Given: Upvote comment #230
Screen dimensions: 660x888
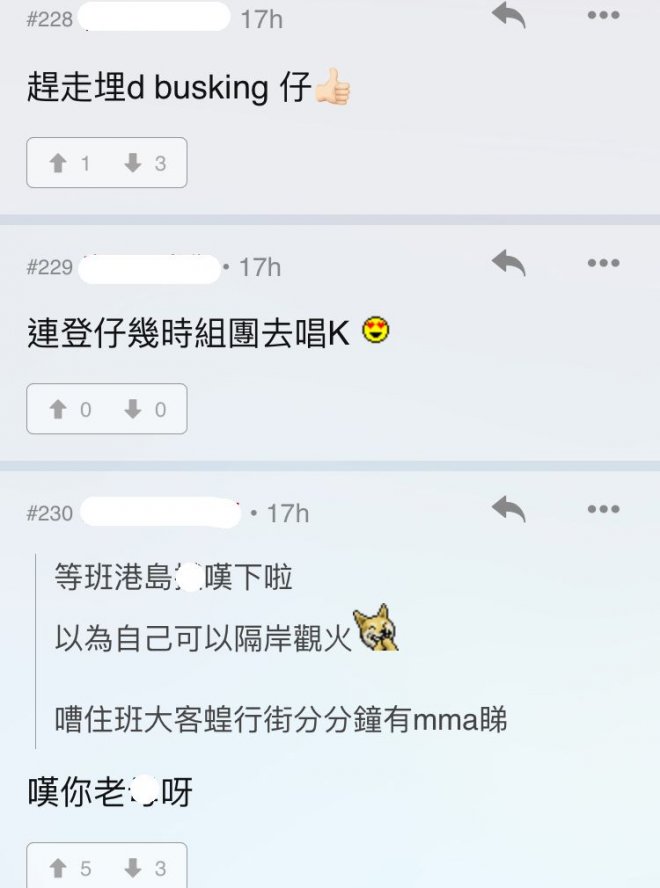Looking at the screenshot, I should [x=69, y=868].
